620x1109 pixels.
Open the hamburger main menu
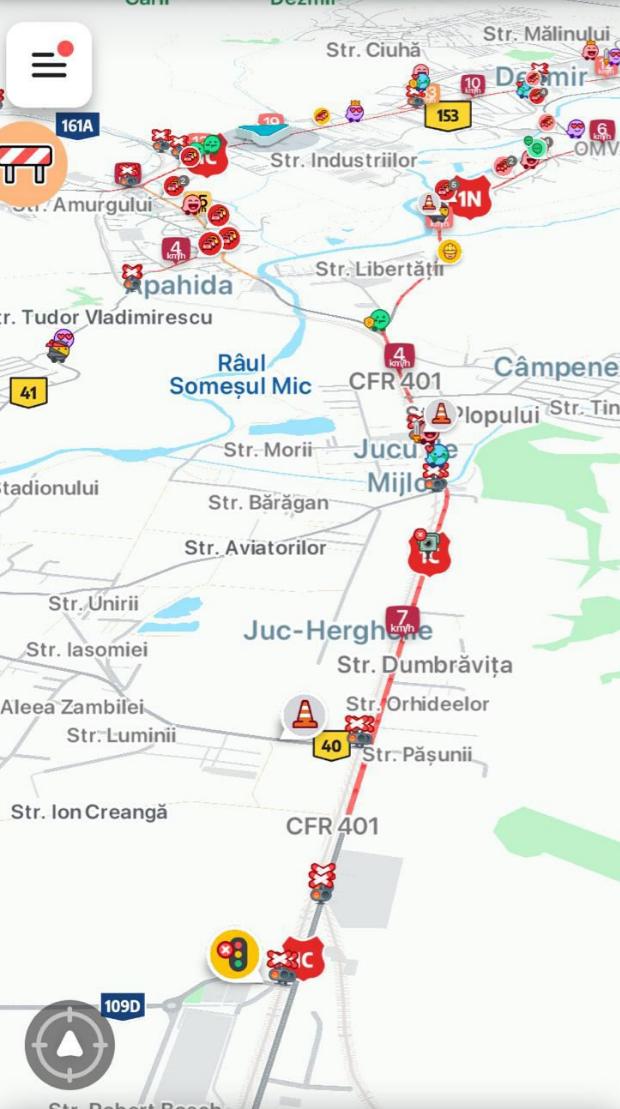[49, 65]
